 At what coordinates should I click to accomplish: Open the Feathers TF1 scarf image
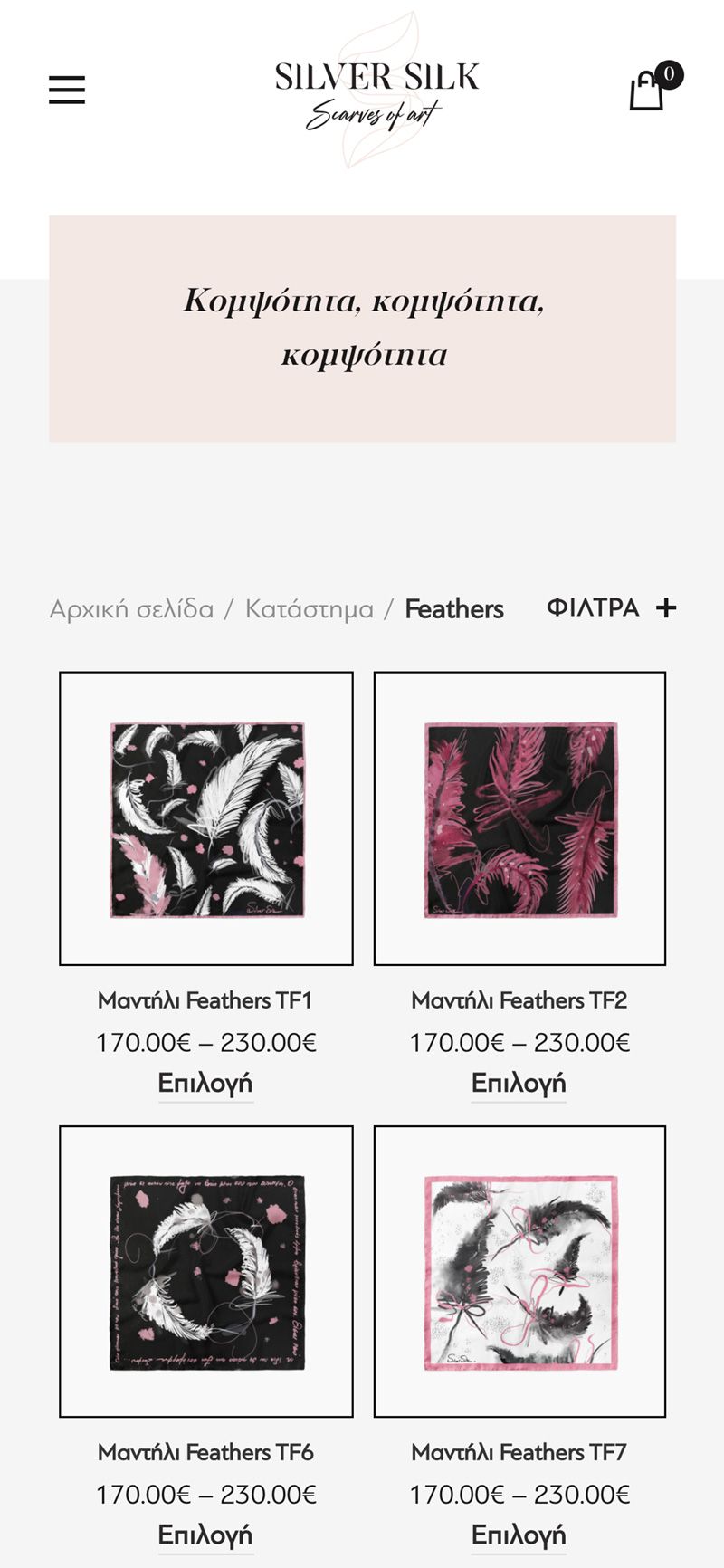[206, 818]
